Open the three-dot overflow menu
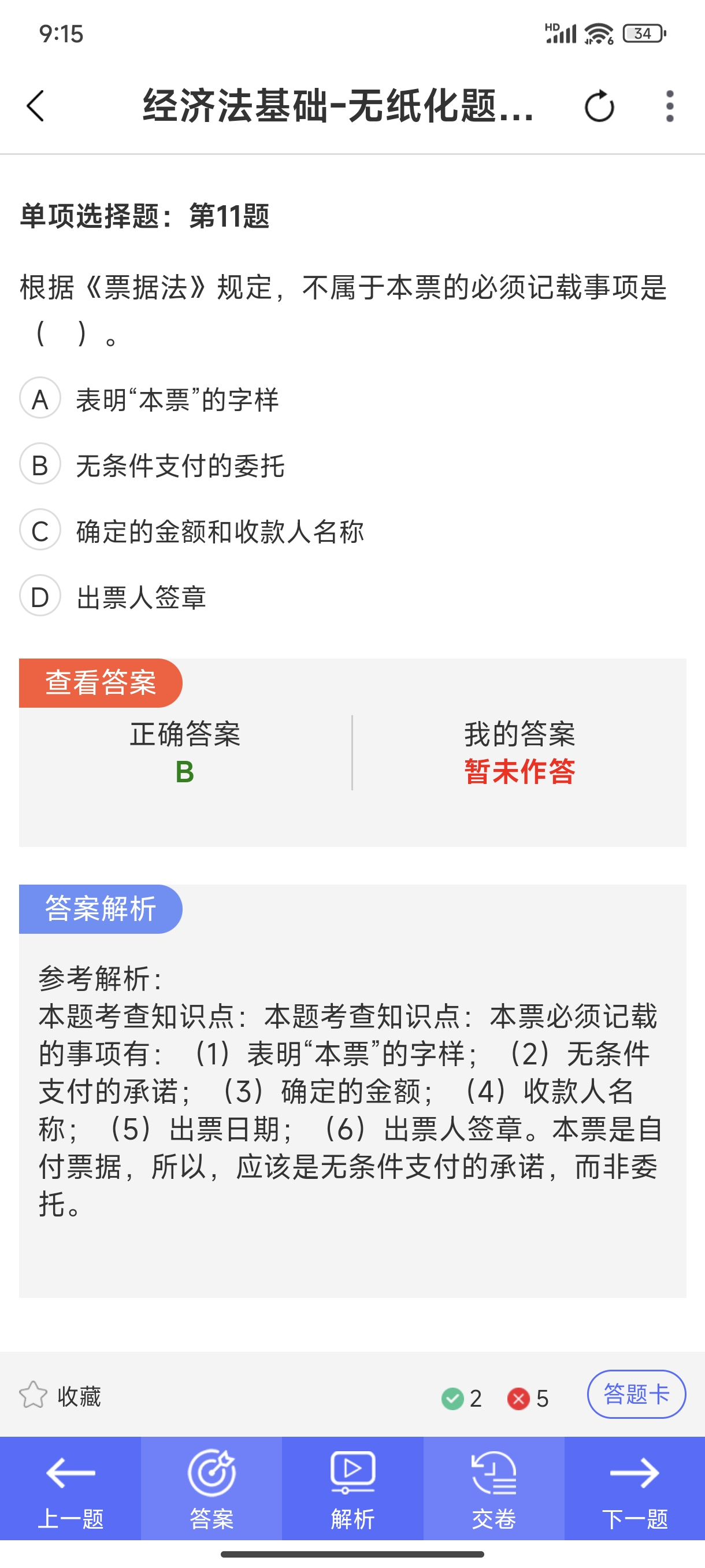Screen dimensions: 705x1568 point(670,106)
